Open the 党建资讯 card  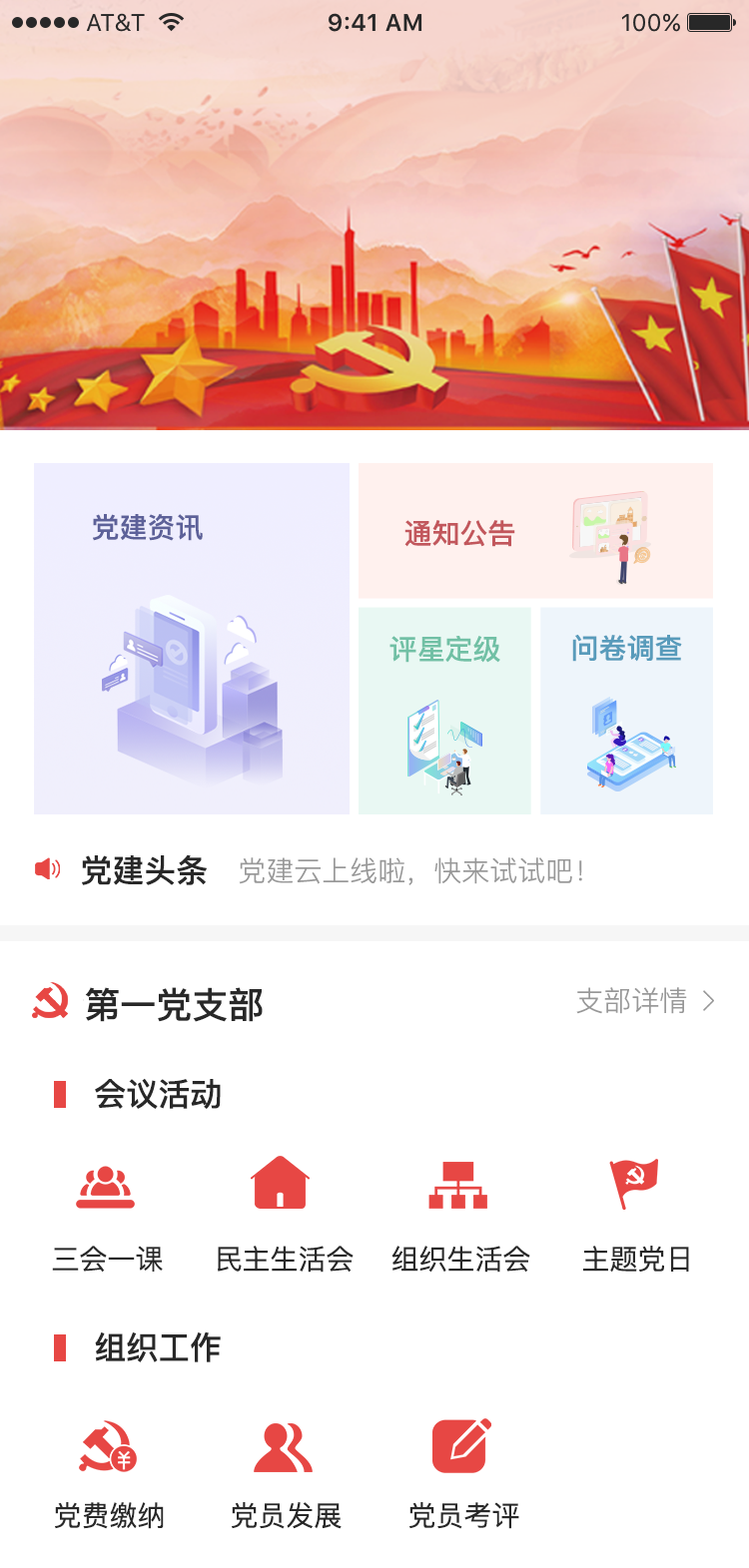[x=192, y=639]
